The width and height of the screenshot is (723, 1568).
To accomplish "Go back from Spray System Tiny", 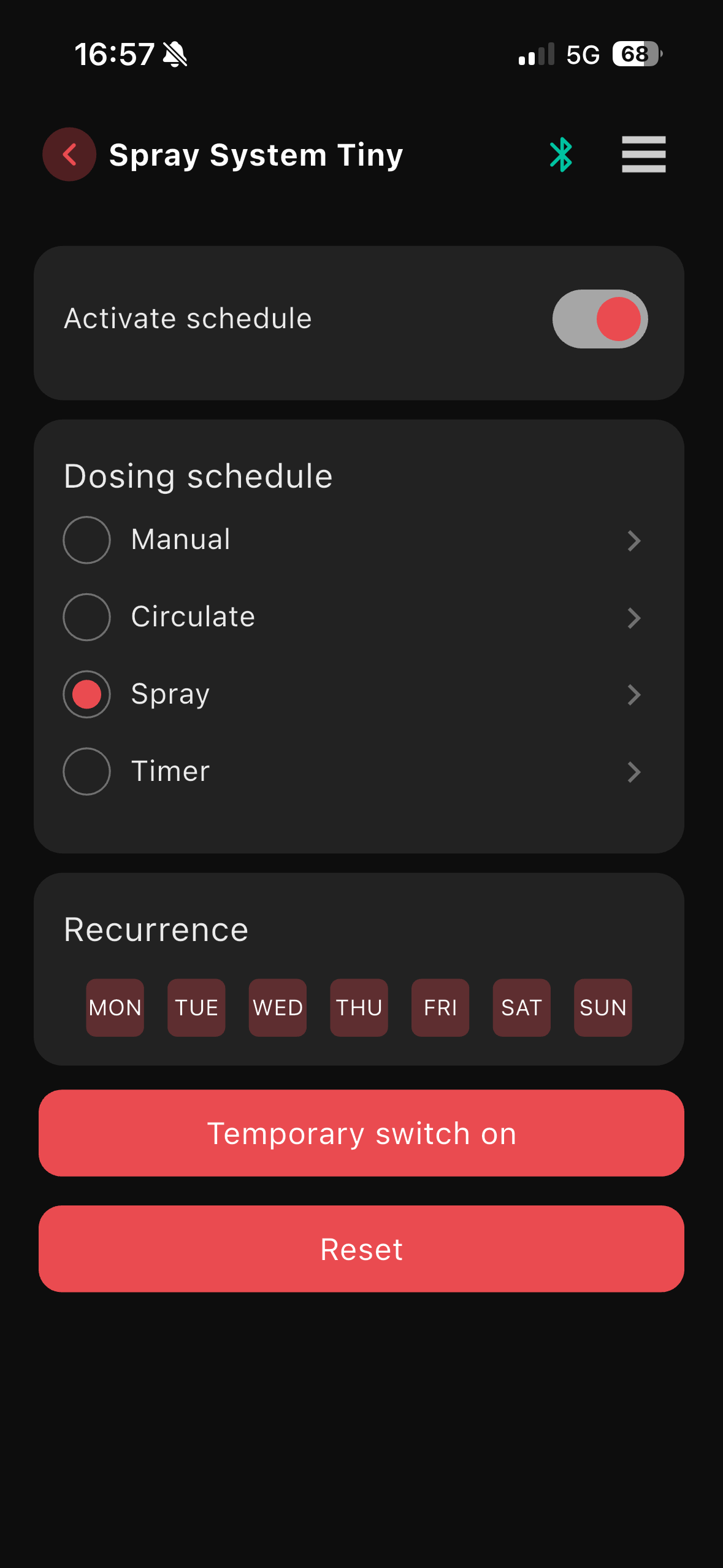I will 69,155.
